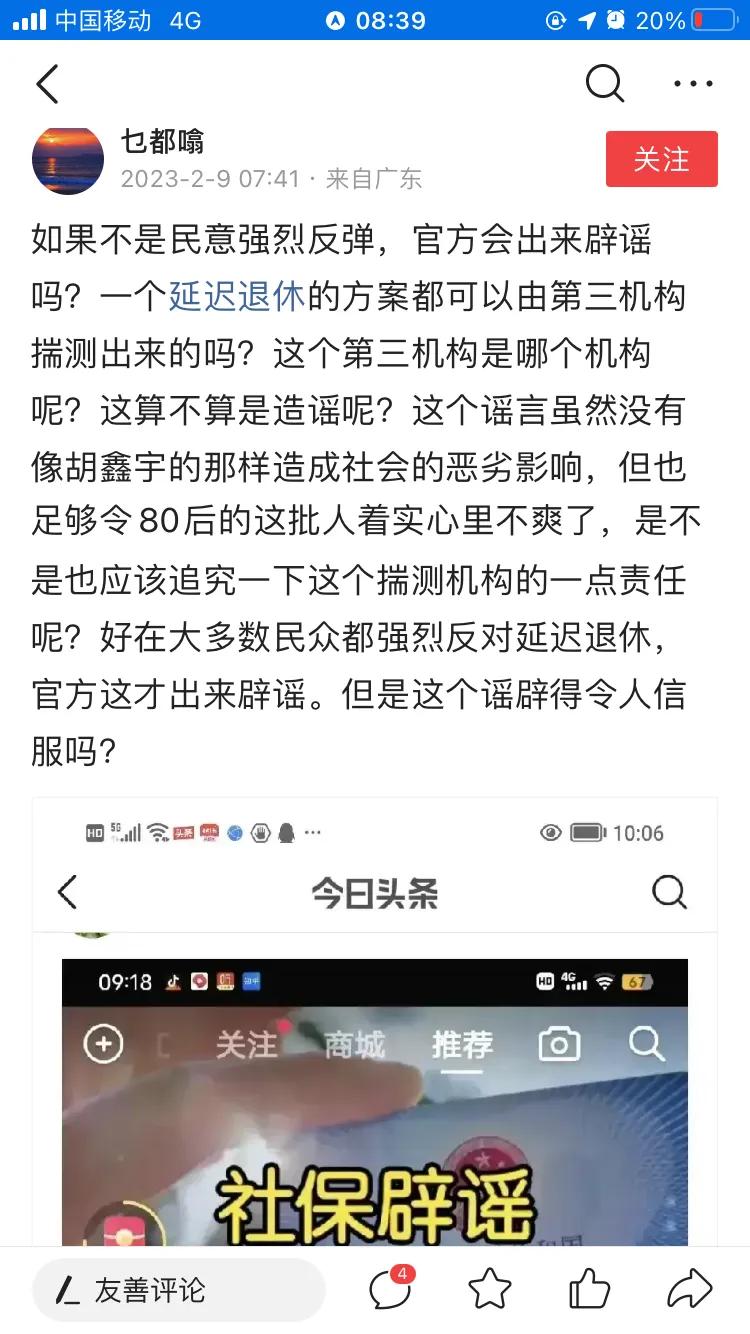The height and width of the screenshot is (1334, 750).
Task: Like the post with the thumbs-up icon
Action: tap(588, 1289)
